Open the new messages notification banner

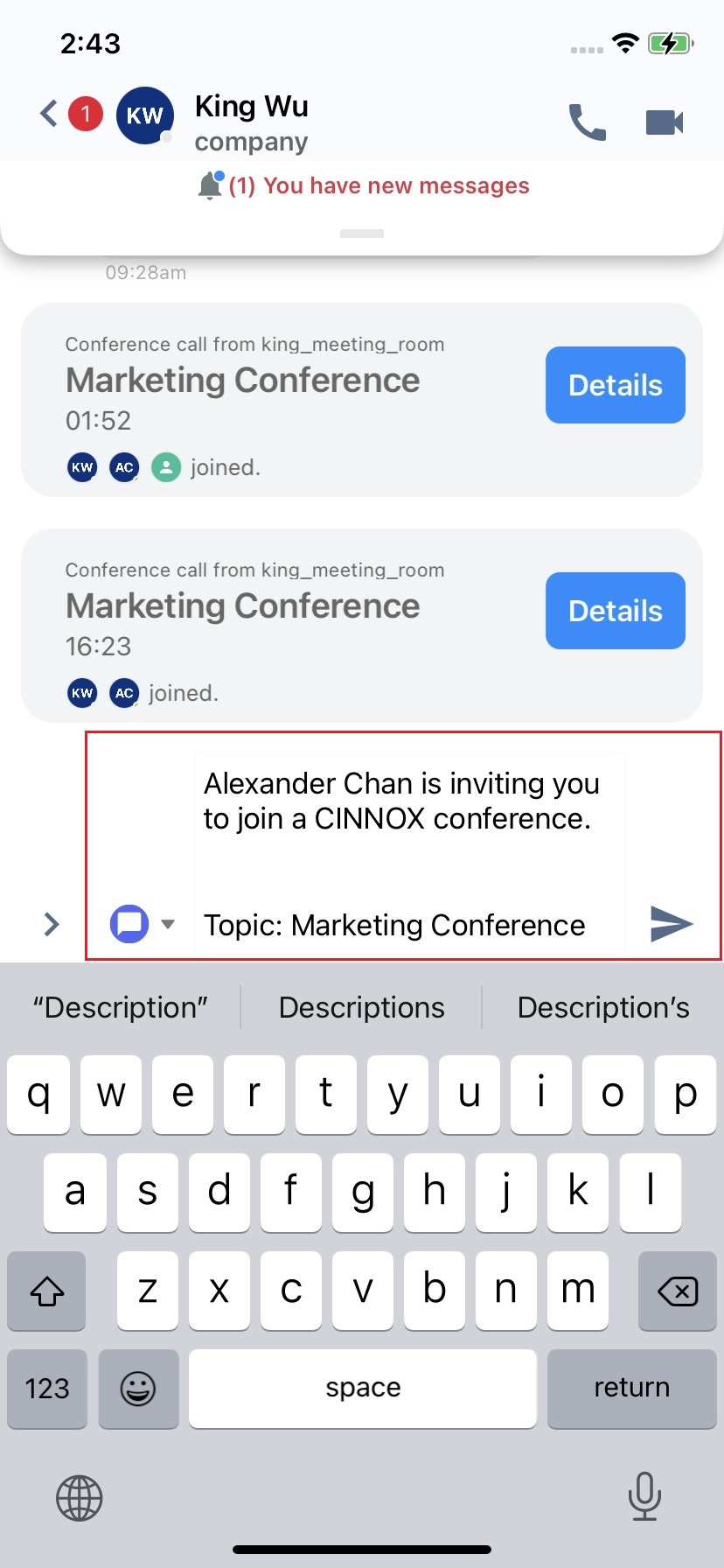363,185
